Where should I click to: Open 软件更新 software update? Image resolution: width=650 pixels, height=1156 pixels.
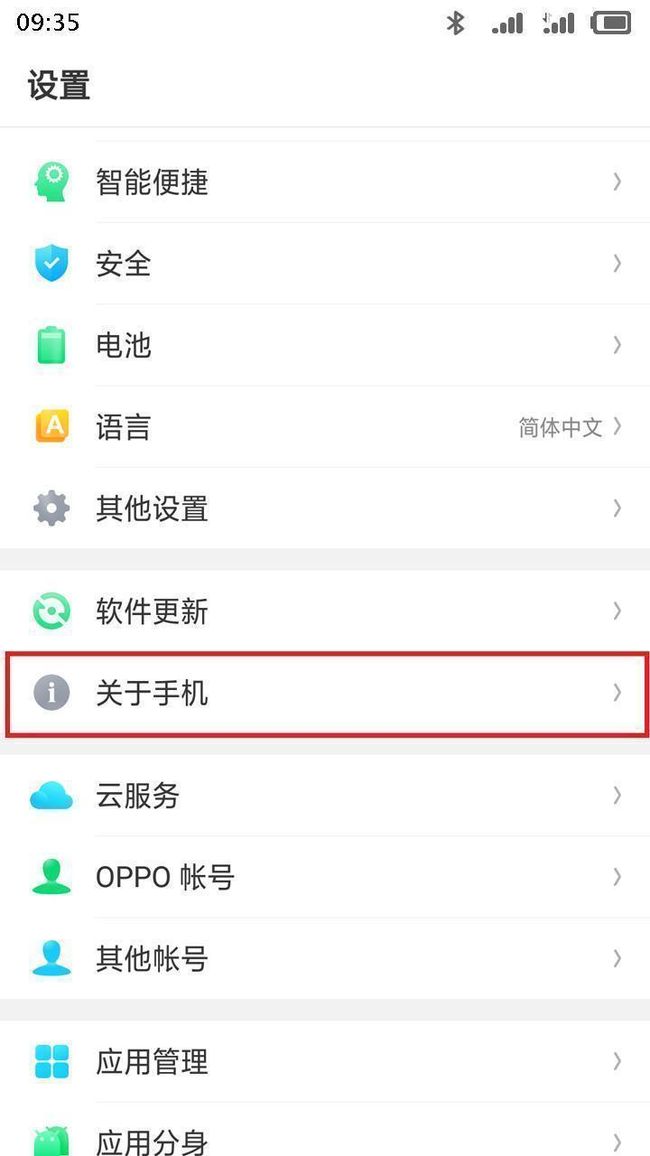pos(325,611)
